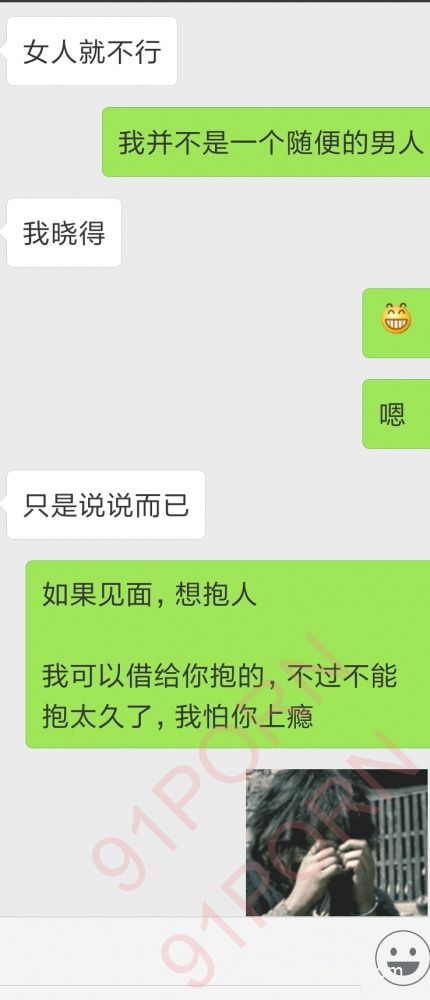The image size is (430, 1000).
Task: Open the sent GIF image
Action: point(337,842)
